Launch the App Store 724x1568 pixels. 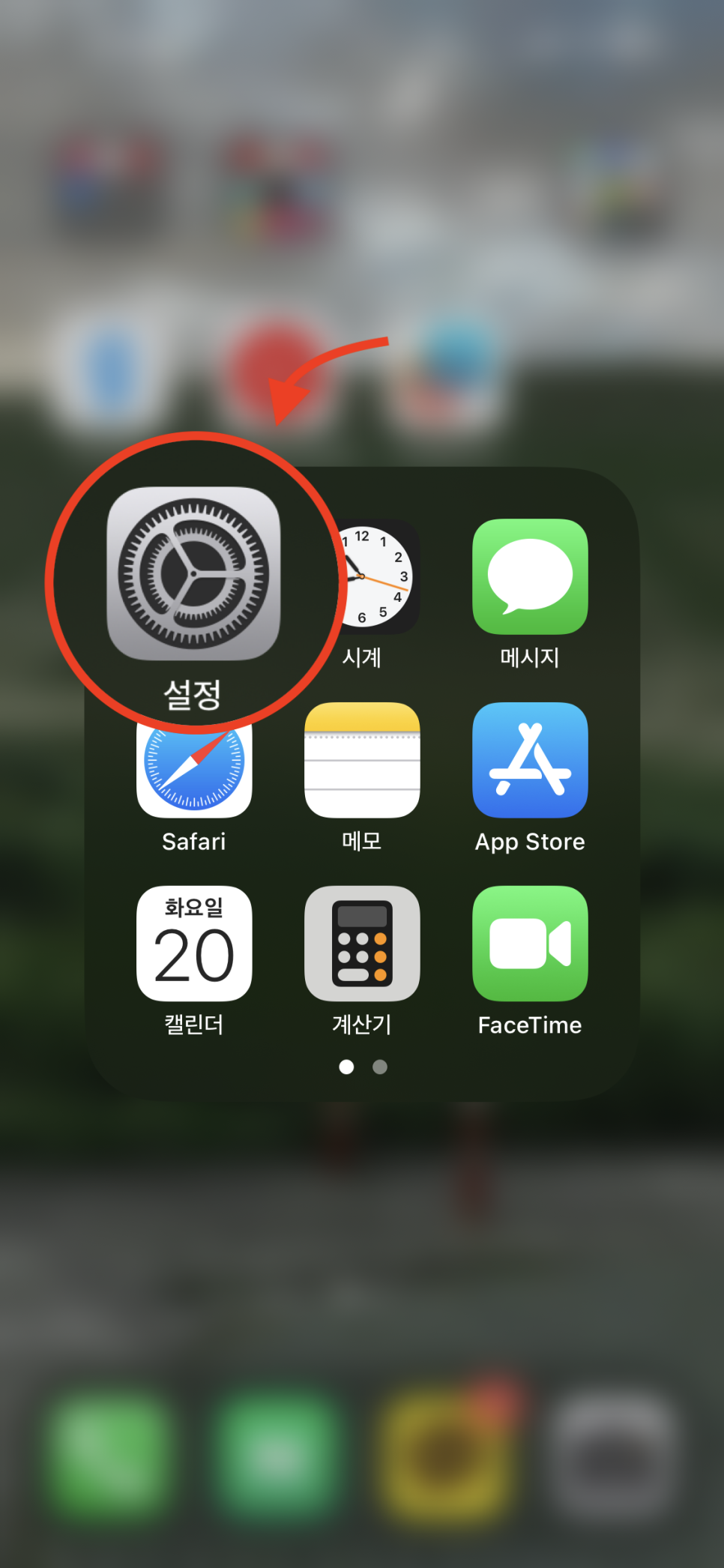pos(530,760)
